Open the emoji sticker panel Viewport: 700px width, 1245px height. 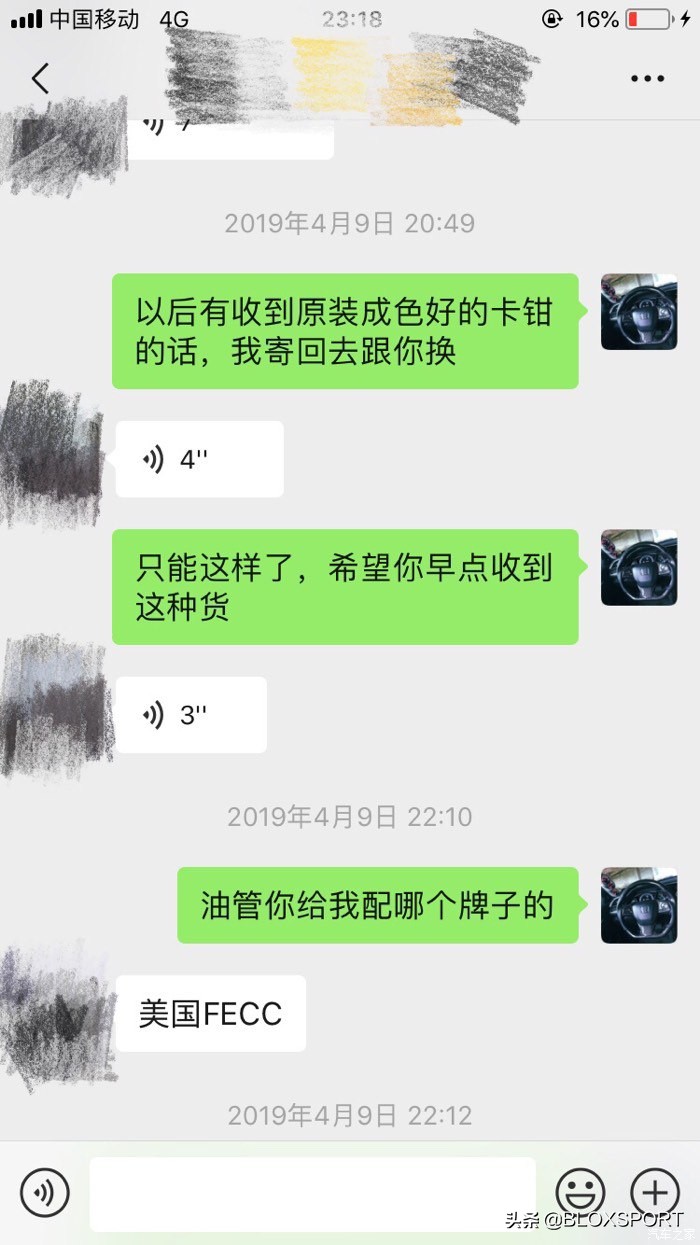580,1193
